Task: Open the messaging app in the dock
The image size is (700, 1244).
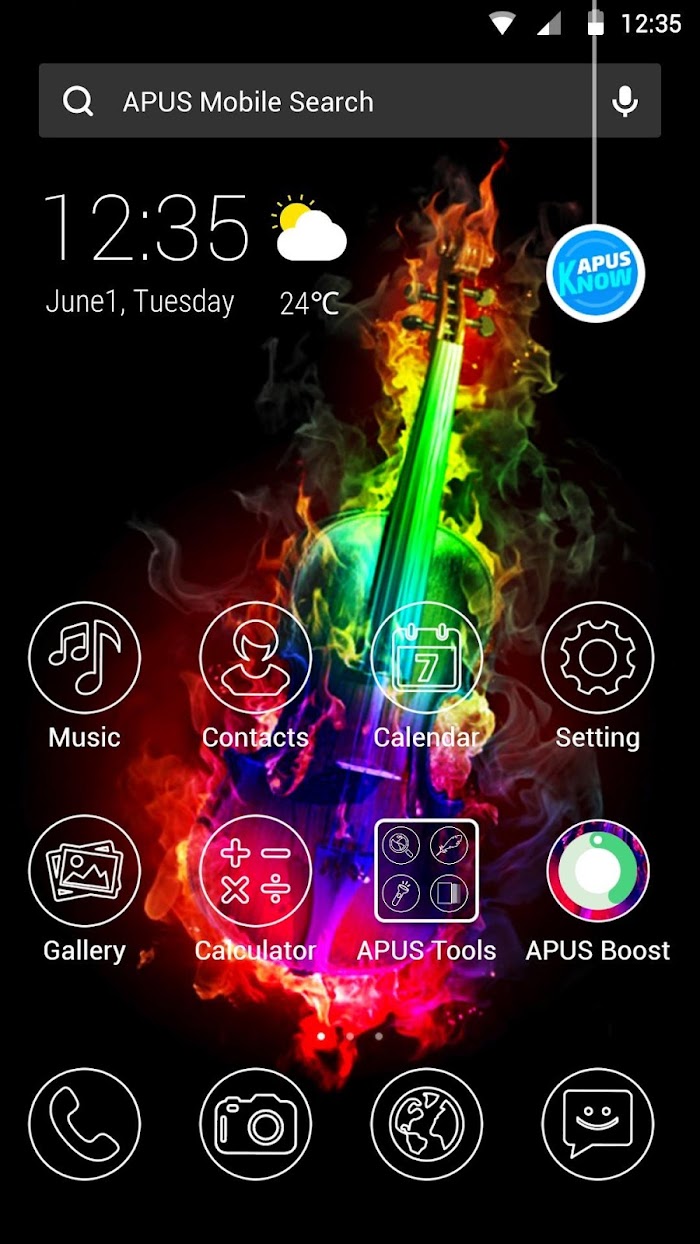Action: pyautogui.click(x=598, y=1124)
